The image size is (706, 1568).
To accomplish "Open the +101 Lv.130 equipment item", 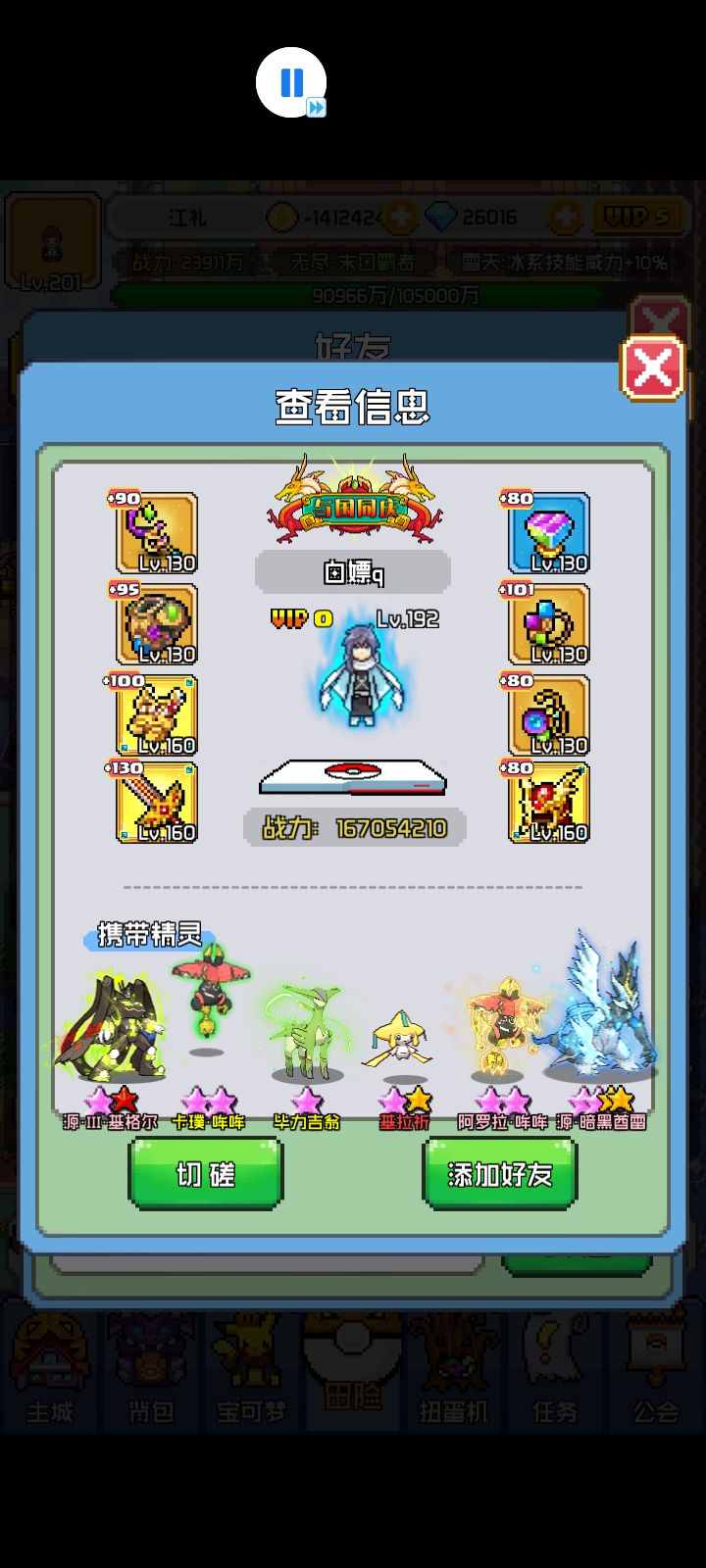I will click(x=549, y=624).
